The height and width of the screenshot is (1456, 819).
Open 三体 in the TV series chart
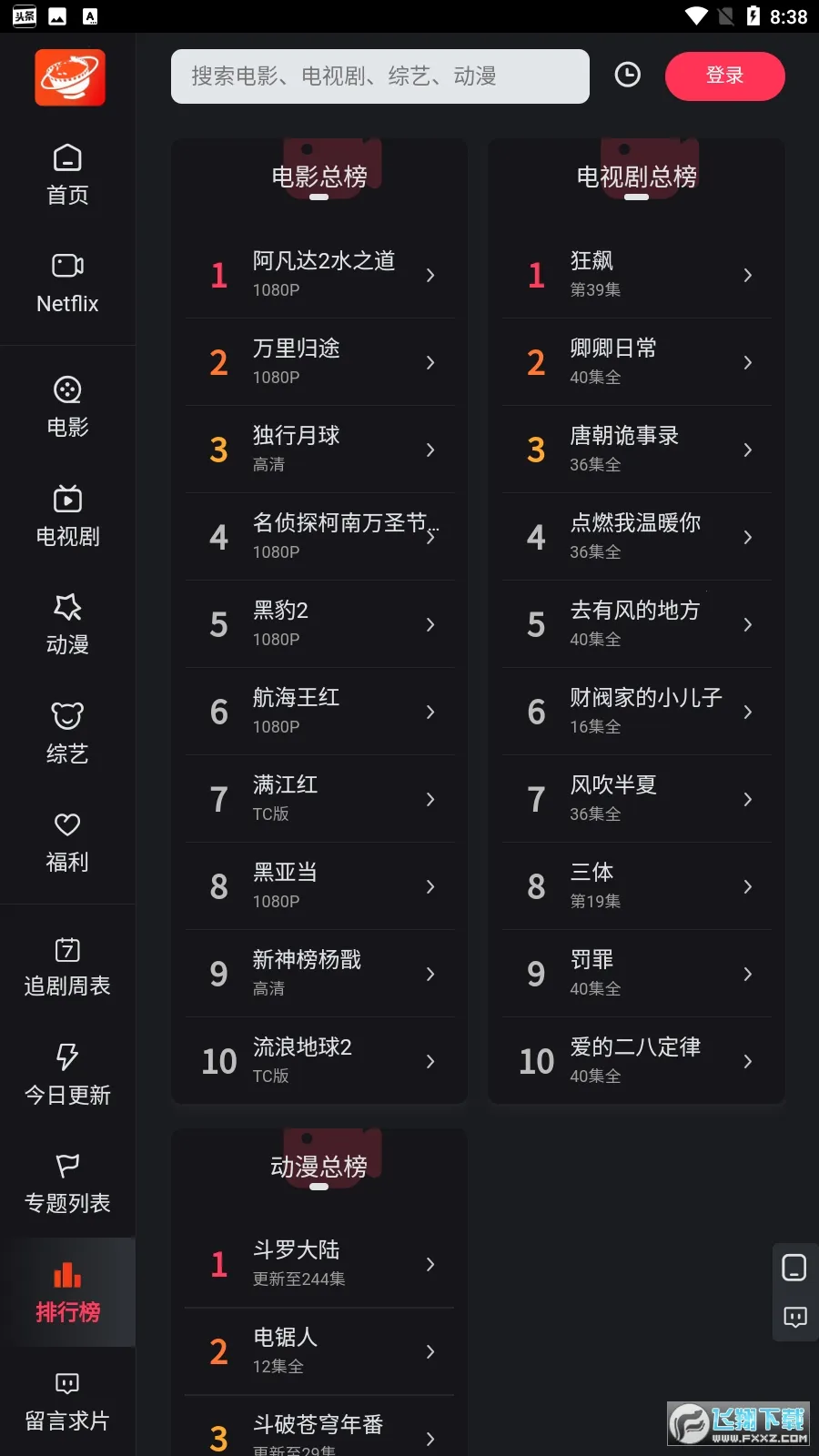637,885
